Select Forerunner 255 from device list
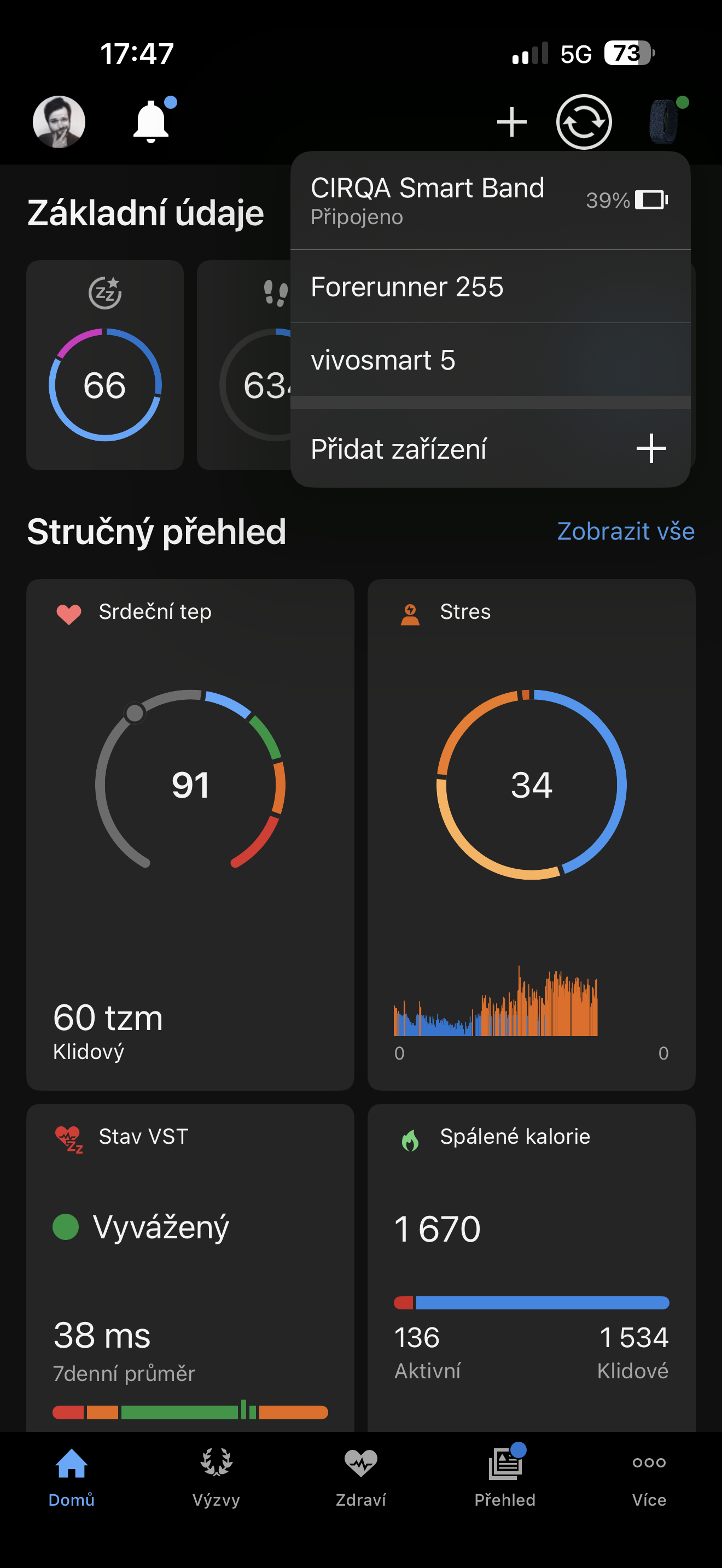The width and height of the screenshot is (722, 1568). [x=490, y=286]
